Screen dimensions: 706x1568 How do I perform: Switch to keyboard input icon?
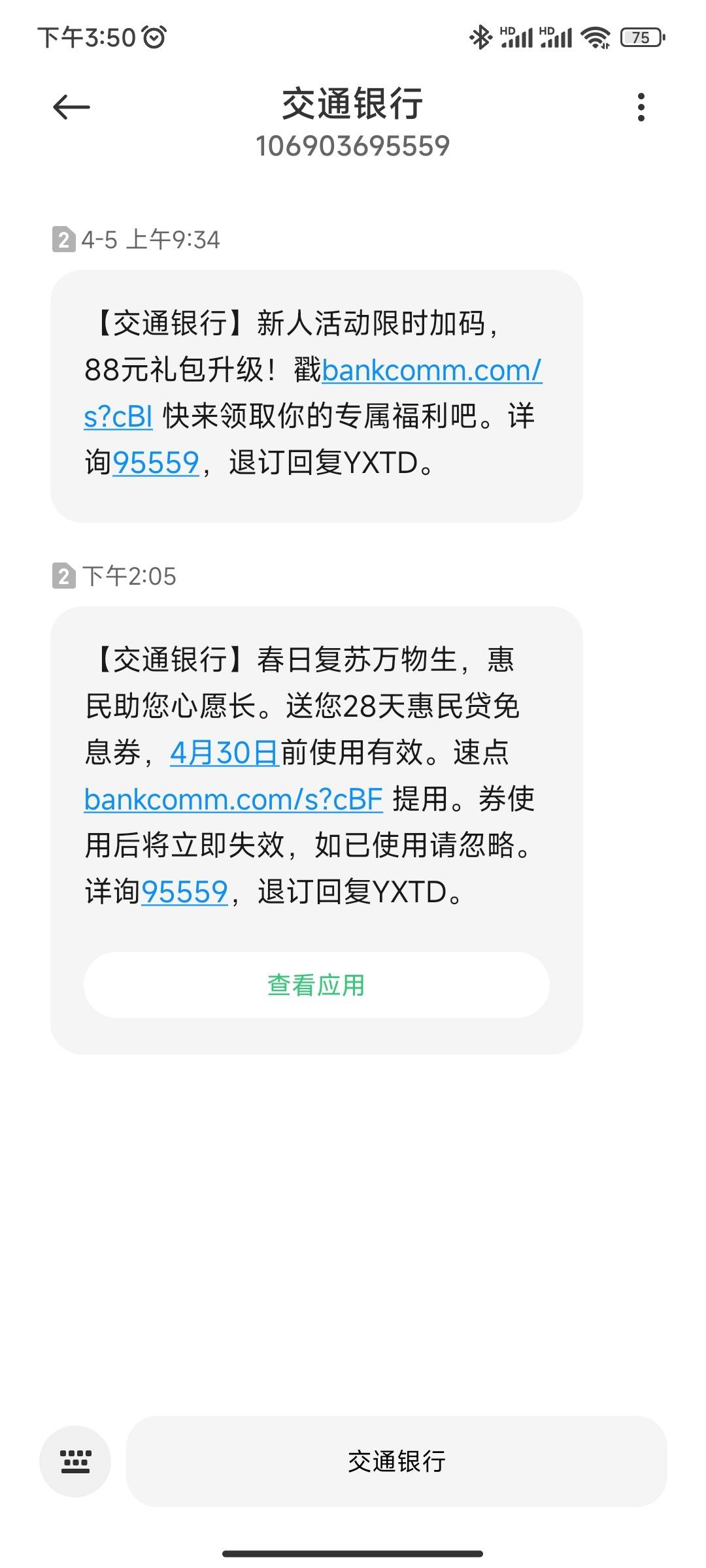click(75, 1462)
